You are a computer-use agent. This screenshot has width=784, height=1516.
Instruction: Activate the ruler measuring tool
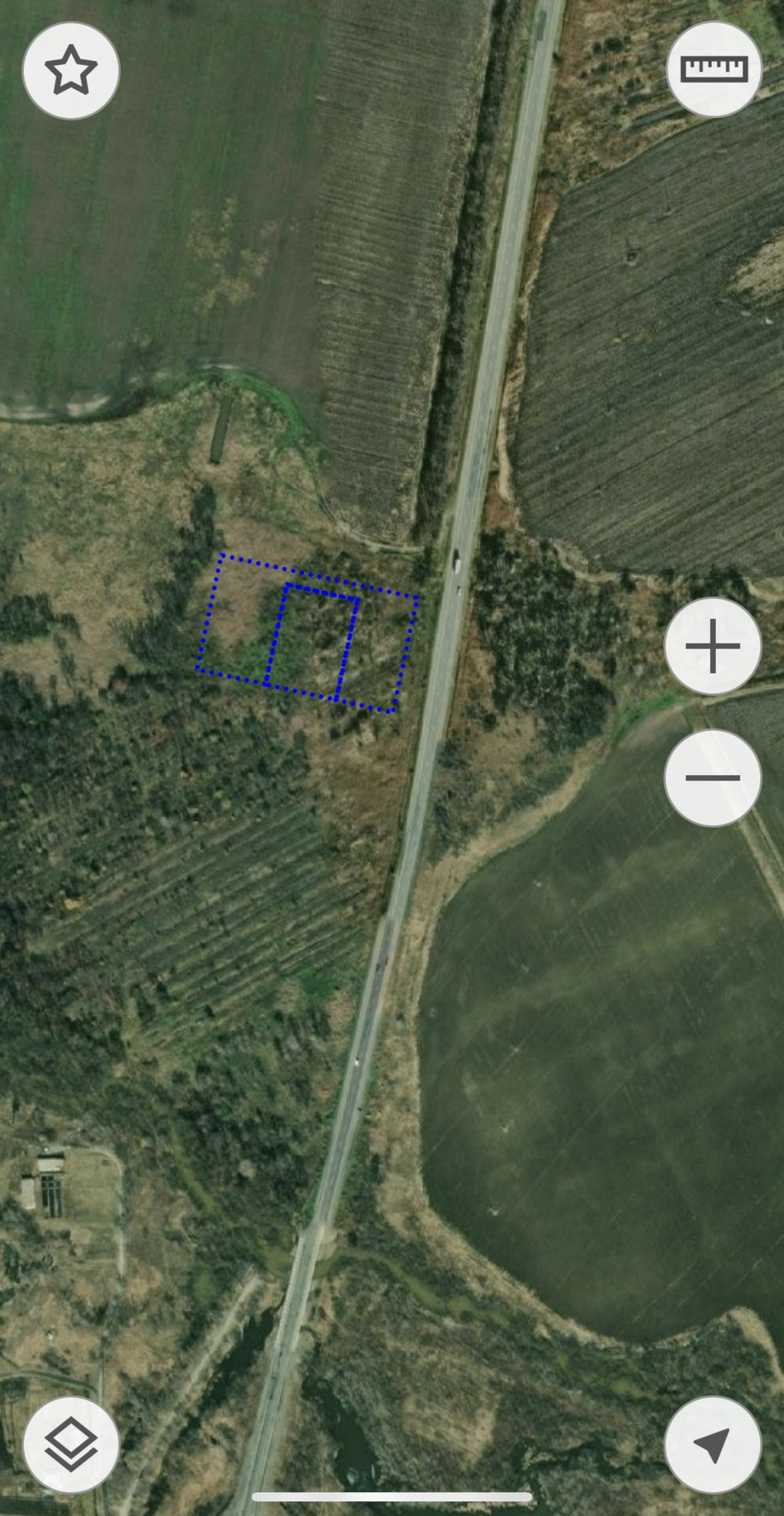click(x=714, y=70)
